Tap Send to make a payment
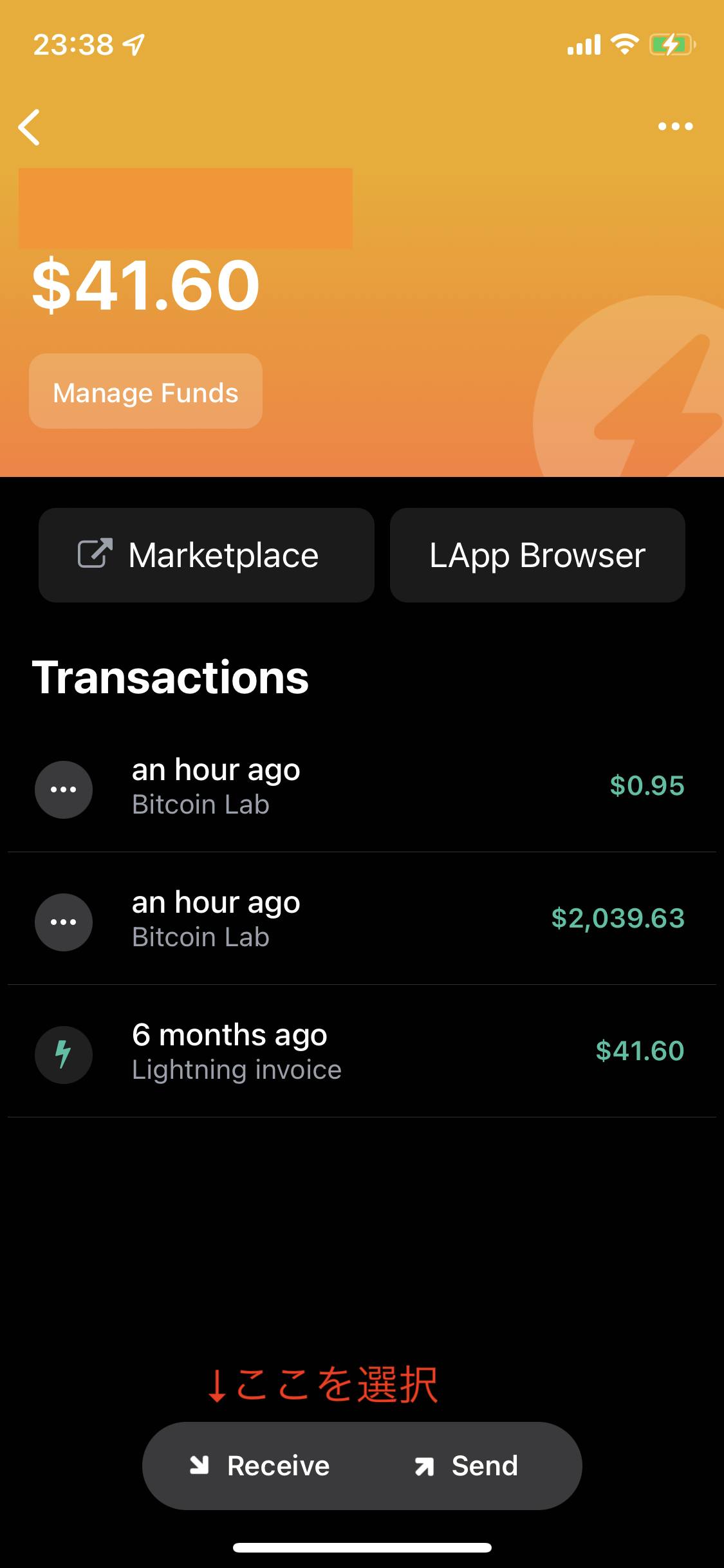Image resolution: width=724 pixels, height=1568 pixels. pyautogui.click(x=467, y=1466)
